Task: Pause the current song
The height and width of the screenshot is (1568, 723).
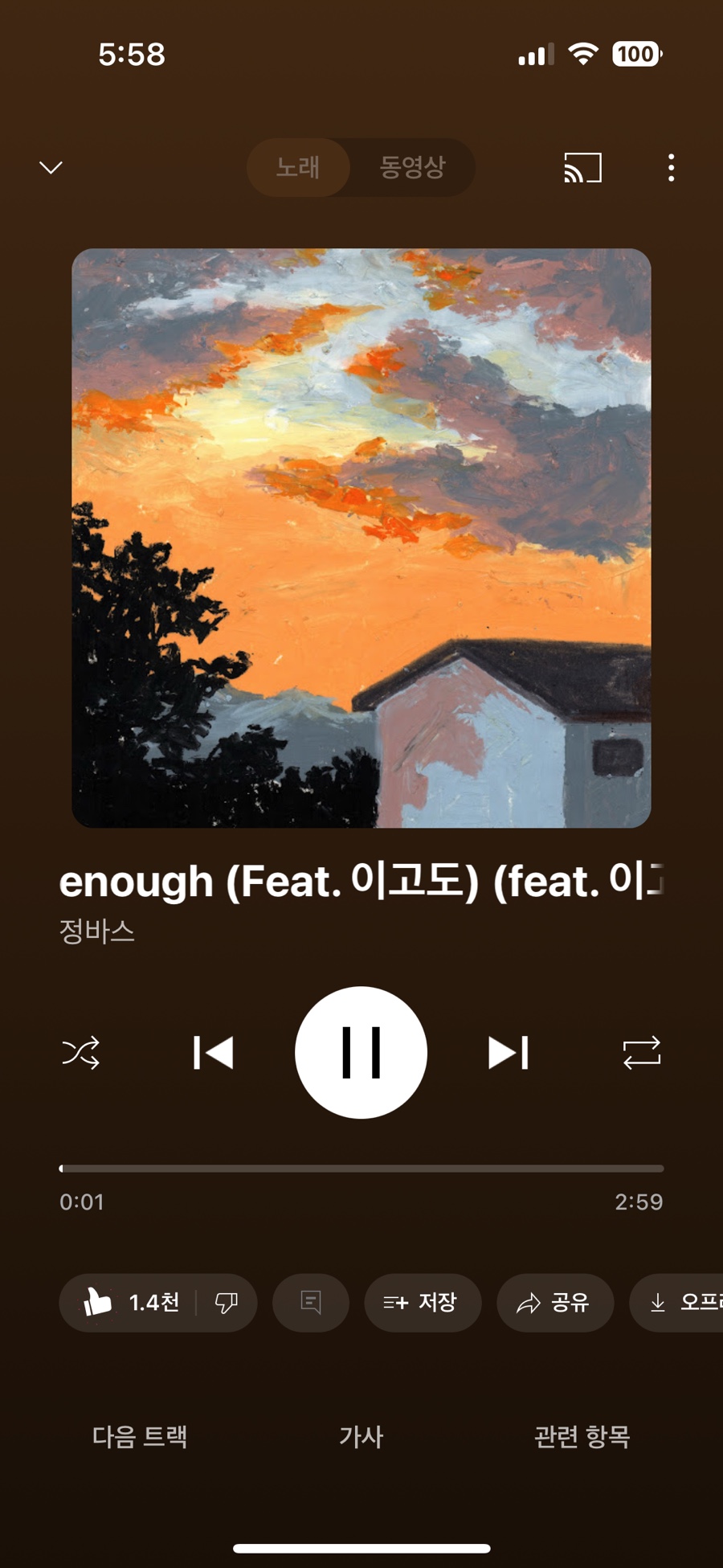Action: pyautogui.click(x=361, y=1053)
